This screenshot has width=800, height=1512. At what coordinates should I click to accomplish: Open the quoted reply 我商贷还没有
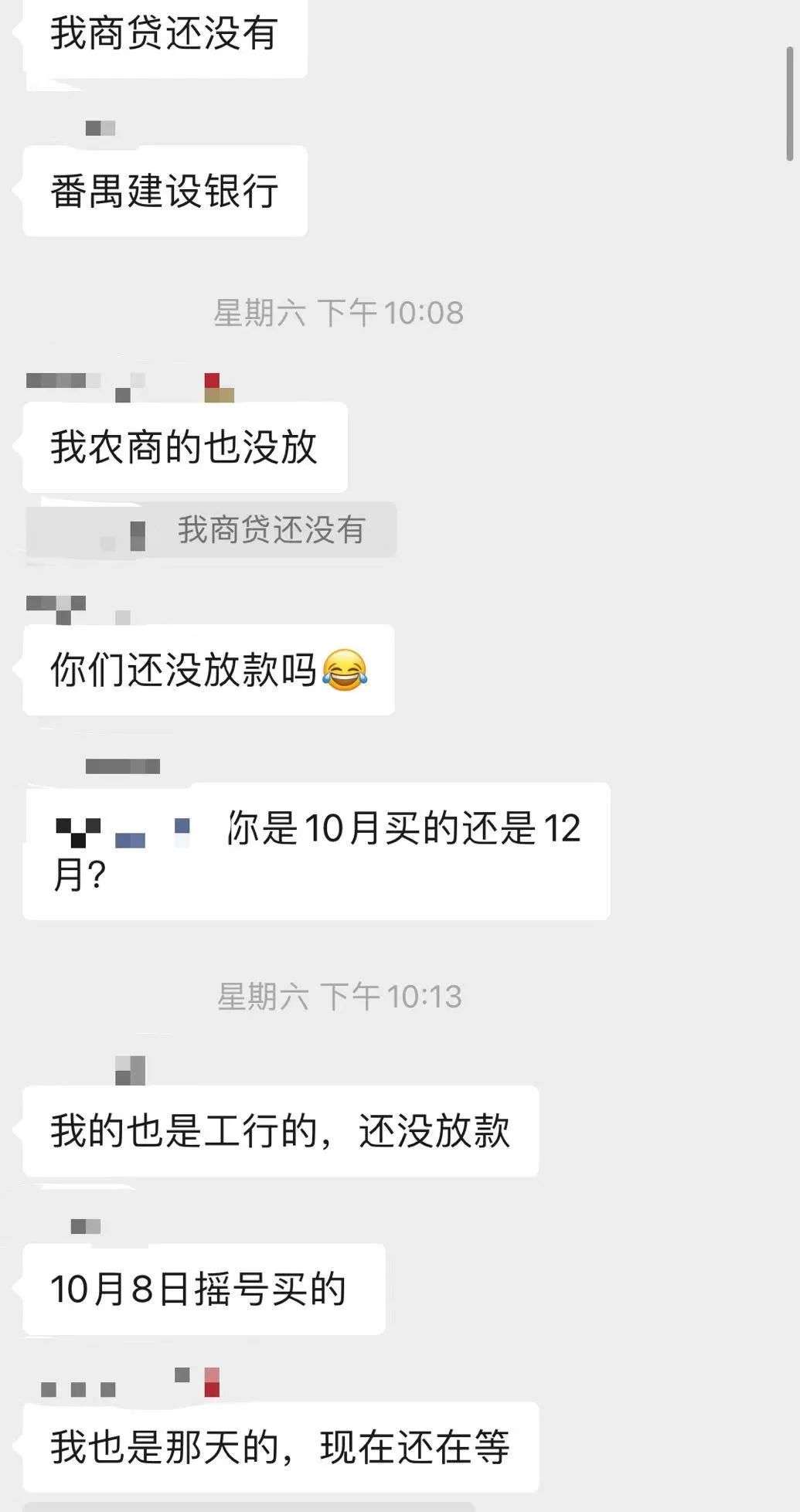271,530
